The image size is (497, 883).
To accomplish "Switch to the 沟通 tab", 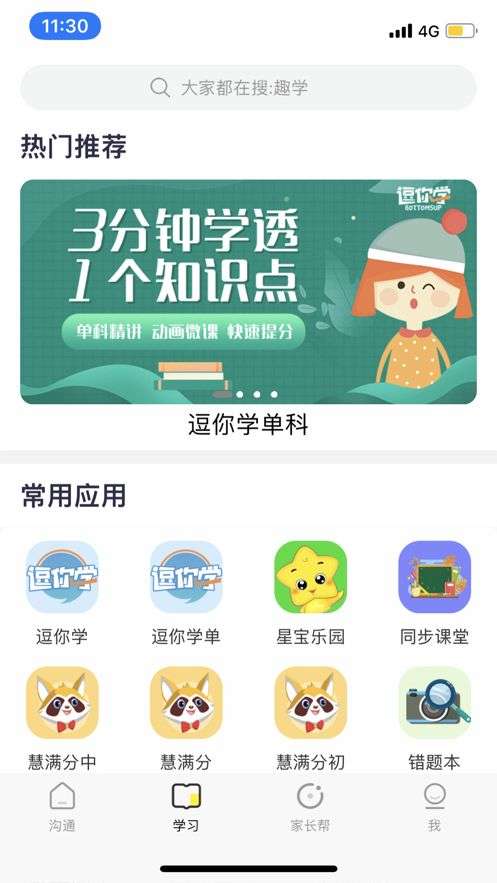I will (x=62, y=808).
